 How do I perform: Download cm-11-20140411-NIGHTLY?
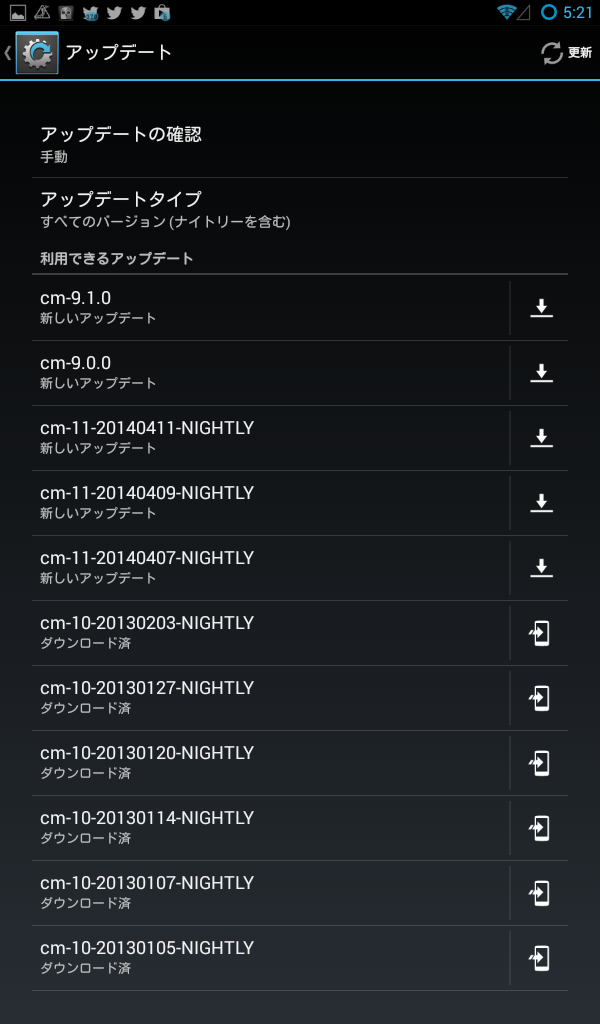(x=541, y=438)
